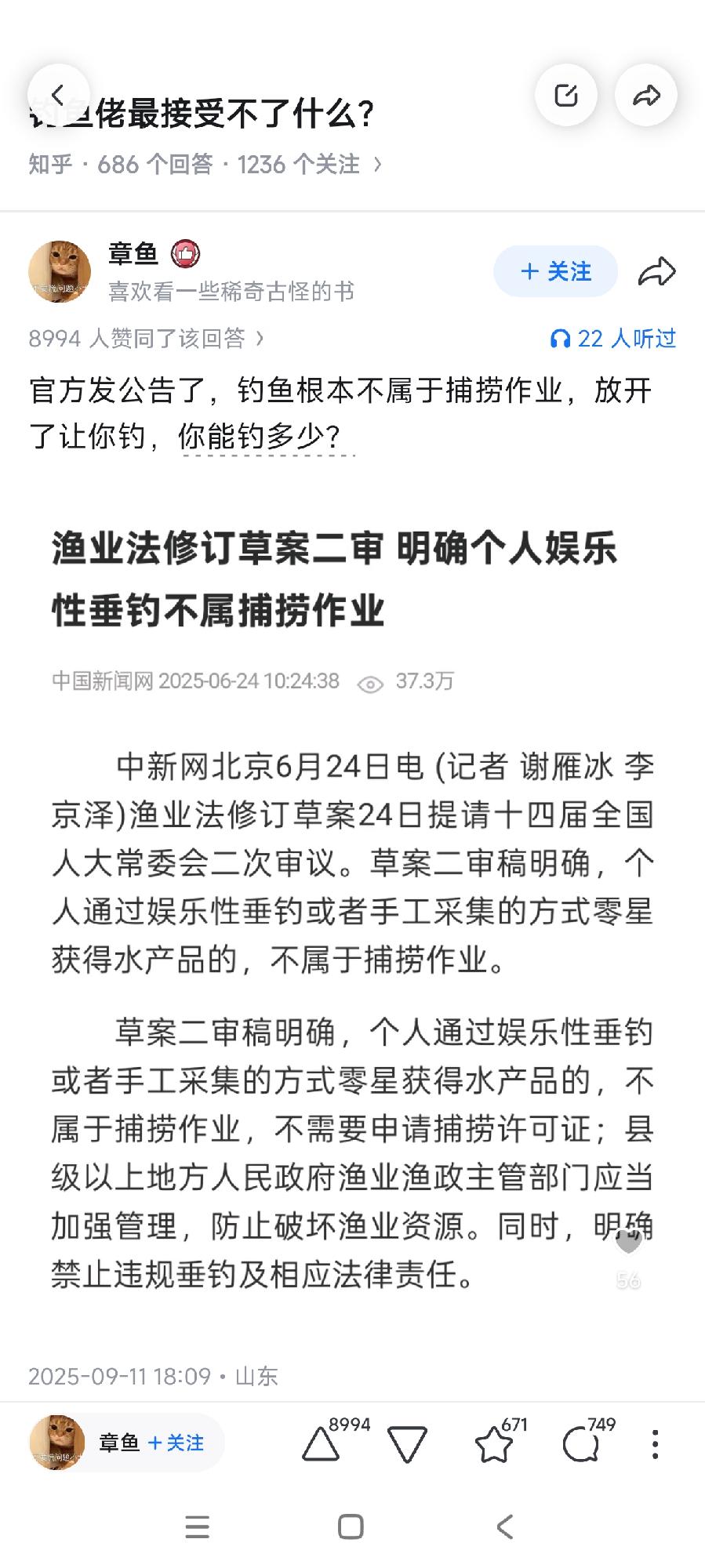Upvote this answer with the up triangle

321,1444
